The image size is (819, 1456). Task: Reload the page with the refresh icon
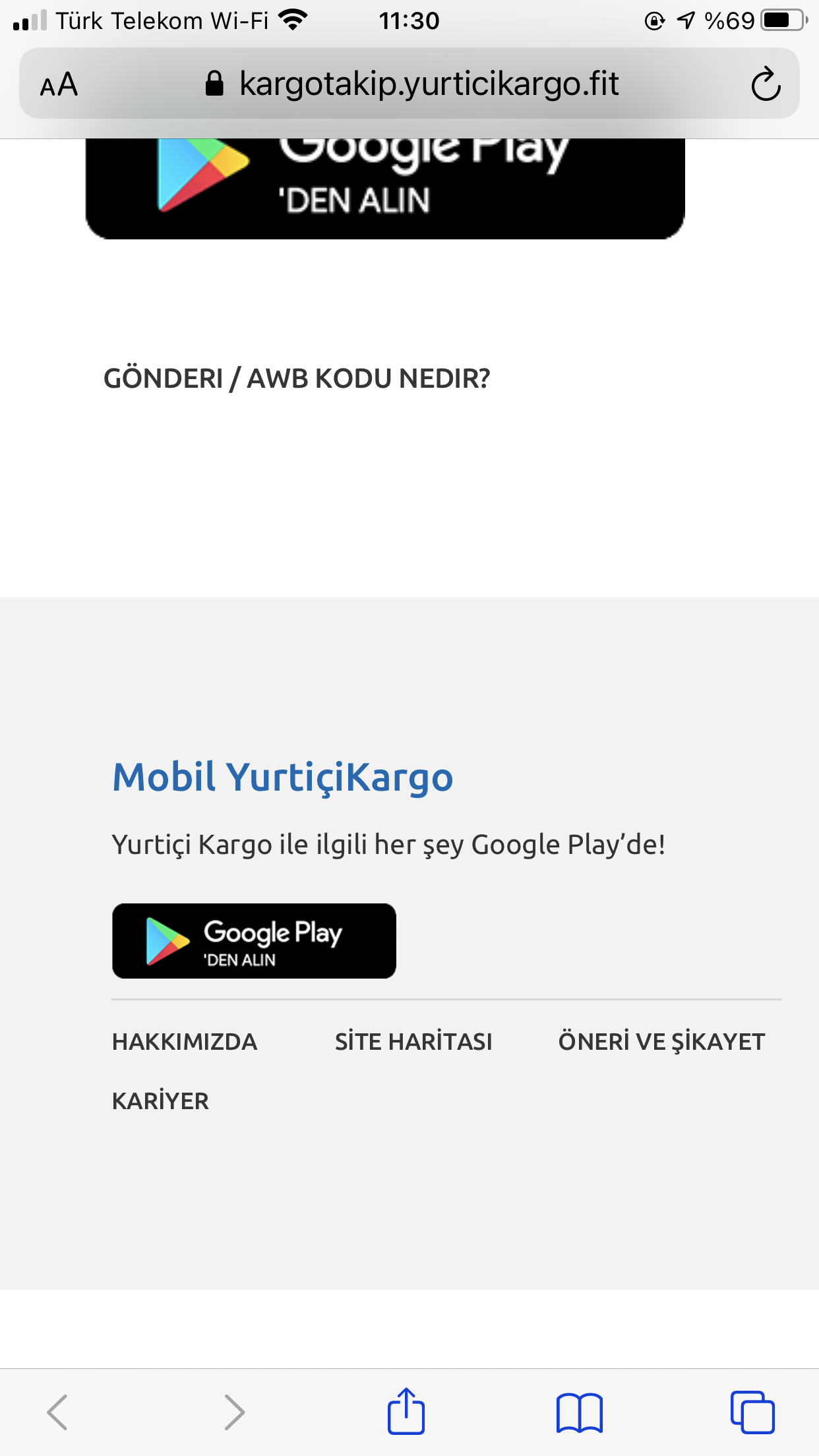pyautogui.click(x=766, y=84)
